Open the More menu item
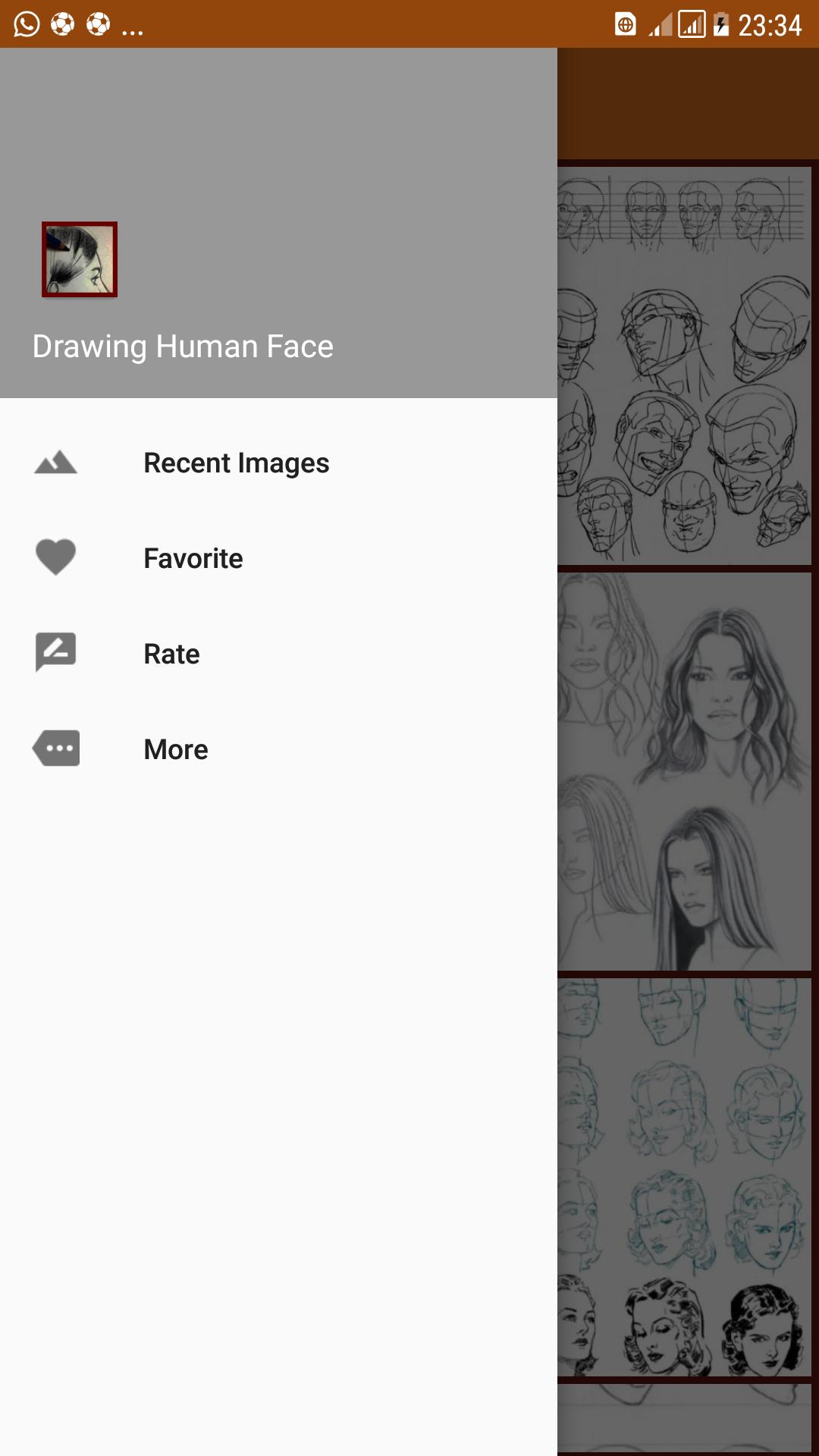Image resolution: width=819 pixels, height=1456 pixels. (175, 749)
